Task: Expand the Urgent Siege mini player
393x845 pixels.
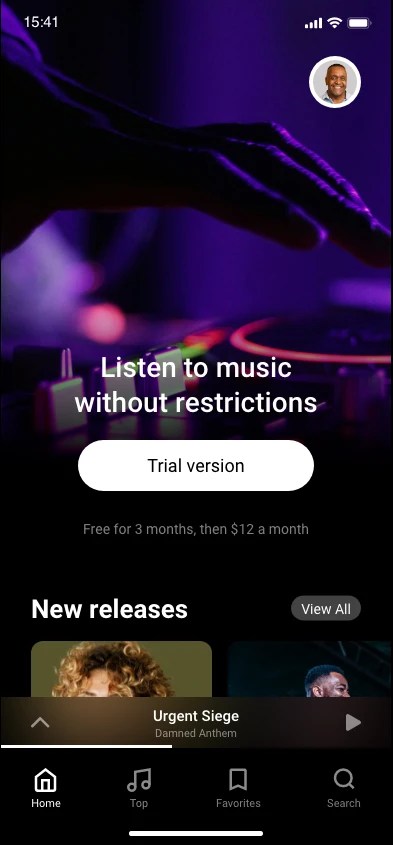Action: 40,722
